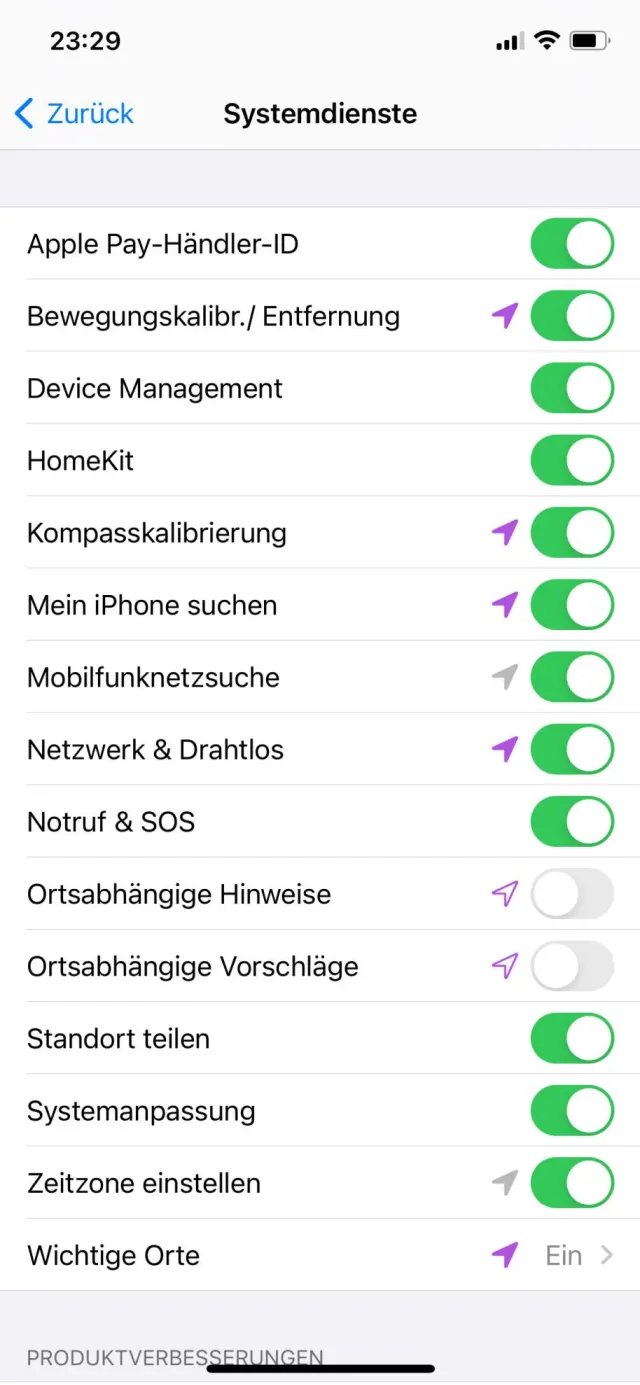This screenshot has width=640, height=1385.
Task: Disable the Standort teilen switch
Action: tap(571, 1039)
